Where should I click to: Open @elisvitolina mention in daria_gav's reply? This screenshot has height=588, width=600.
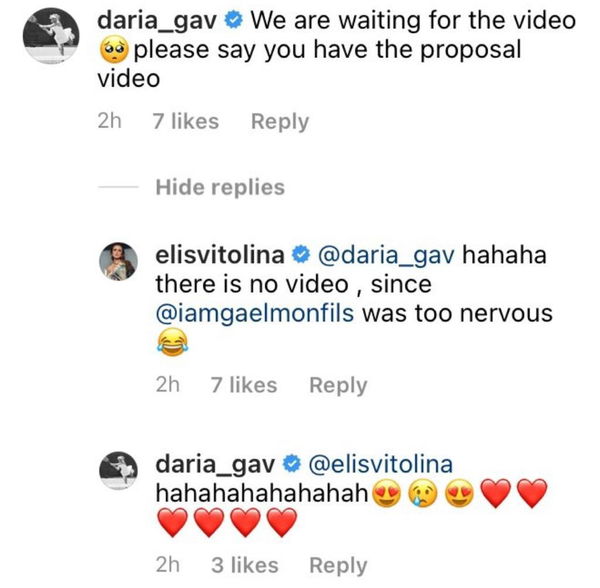tap(384, 464)
